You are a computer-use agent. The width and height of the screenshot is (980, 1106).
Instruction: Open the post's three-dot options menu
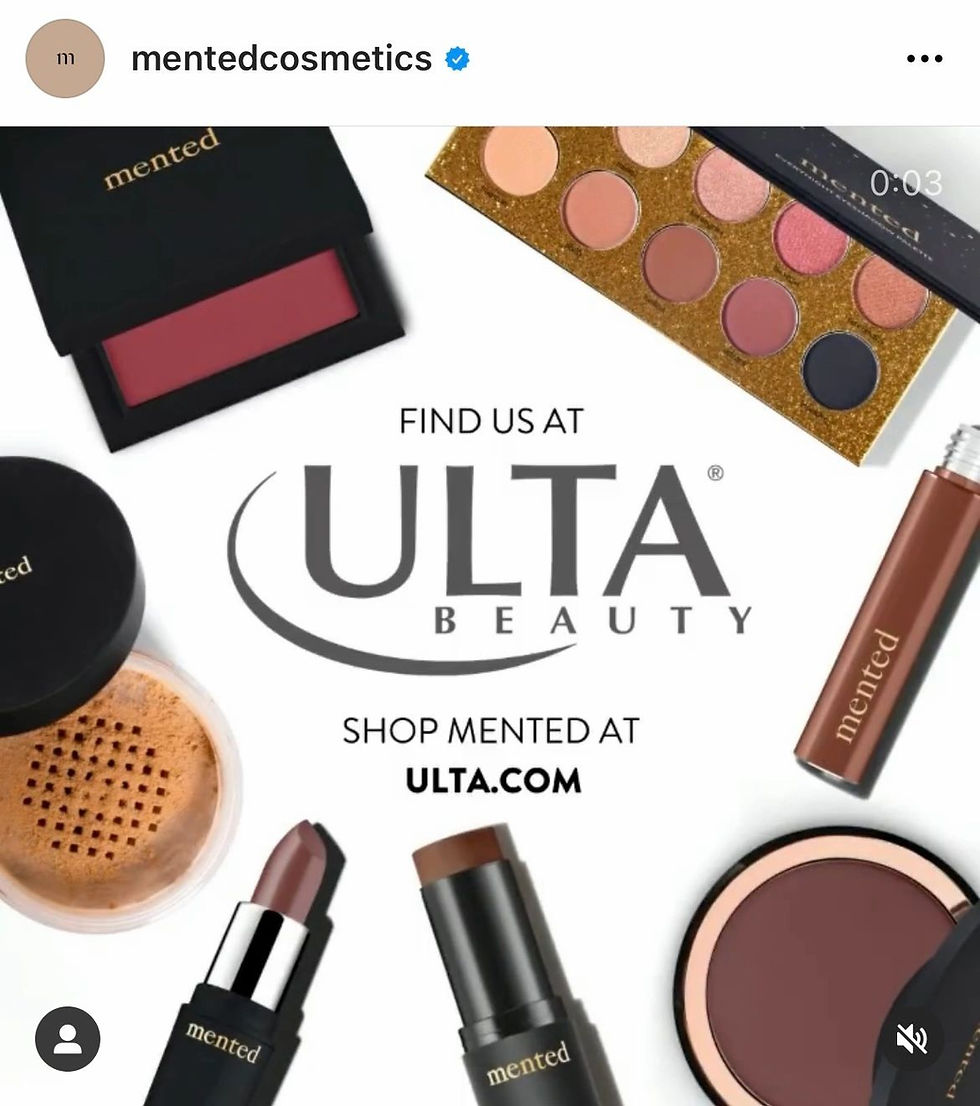click(924, 59)
